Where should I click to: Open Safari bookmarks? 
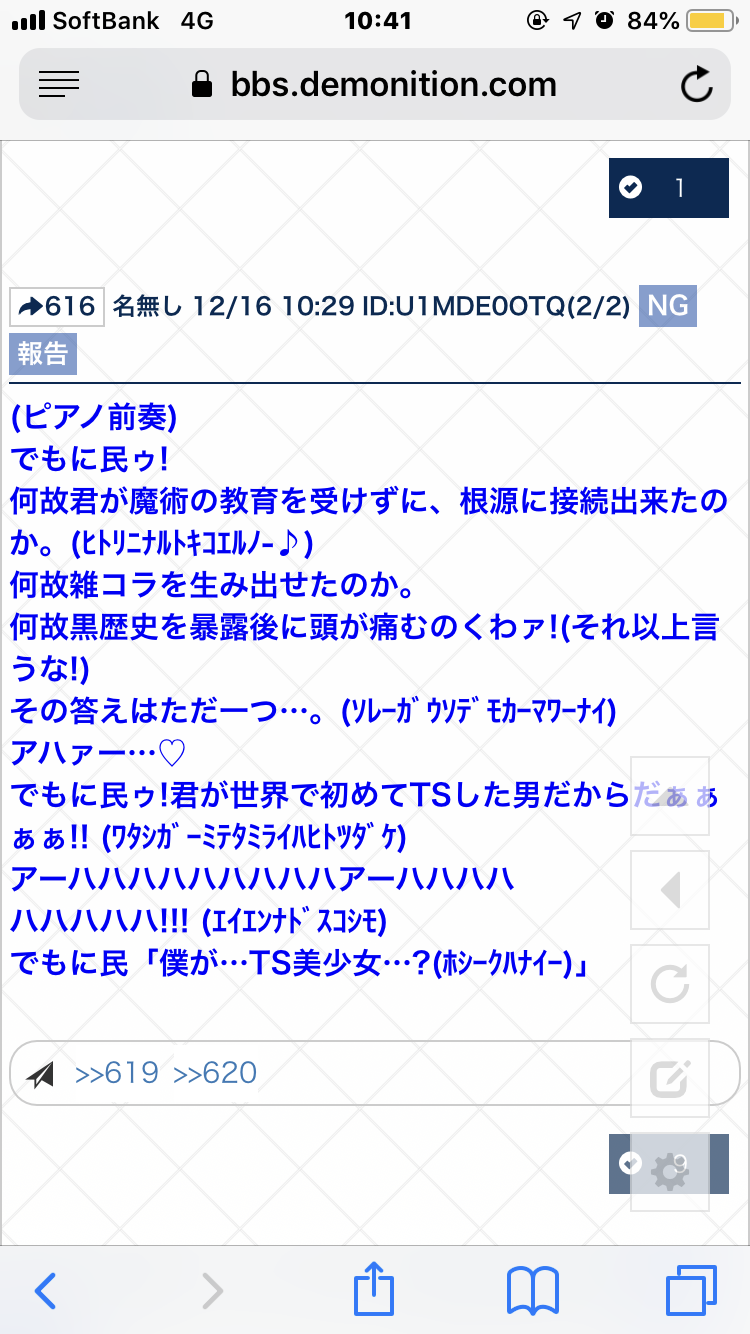[x=532, y=1290]
